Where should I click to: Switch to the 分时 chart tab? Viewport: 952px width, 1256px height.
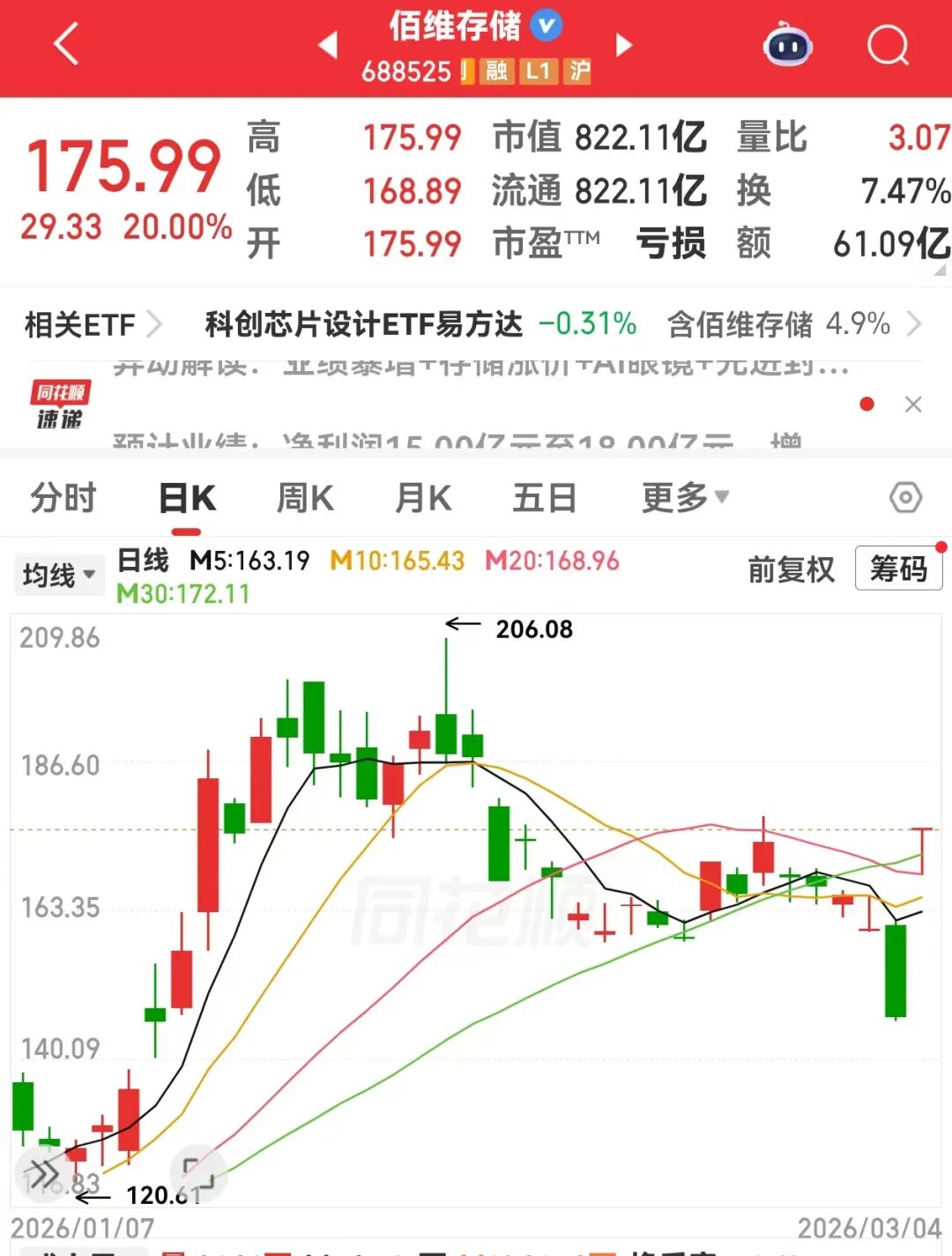(63, 498)
